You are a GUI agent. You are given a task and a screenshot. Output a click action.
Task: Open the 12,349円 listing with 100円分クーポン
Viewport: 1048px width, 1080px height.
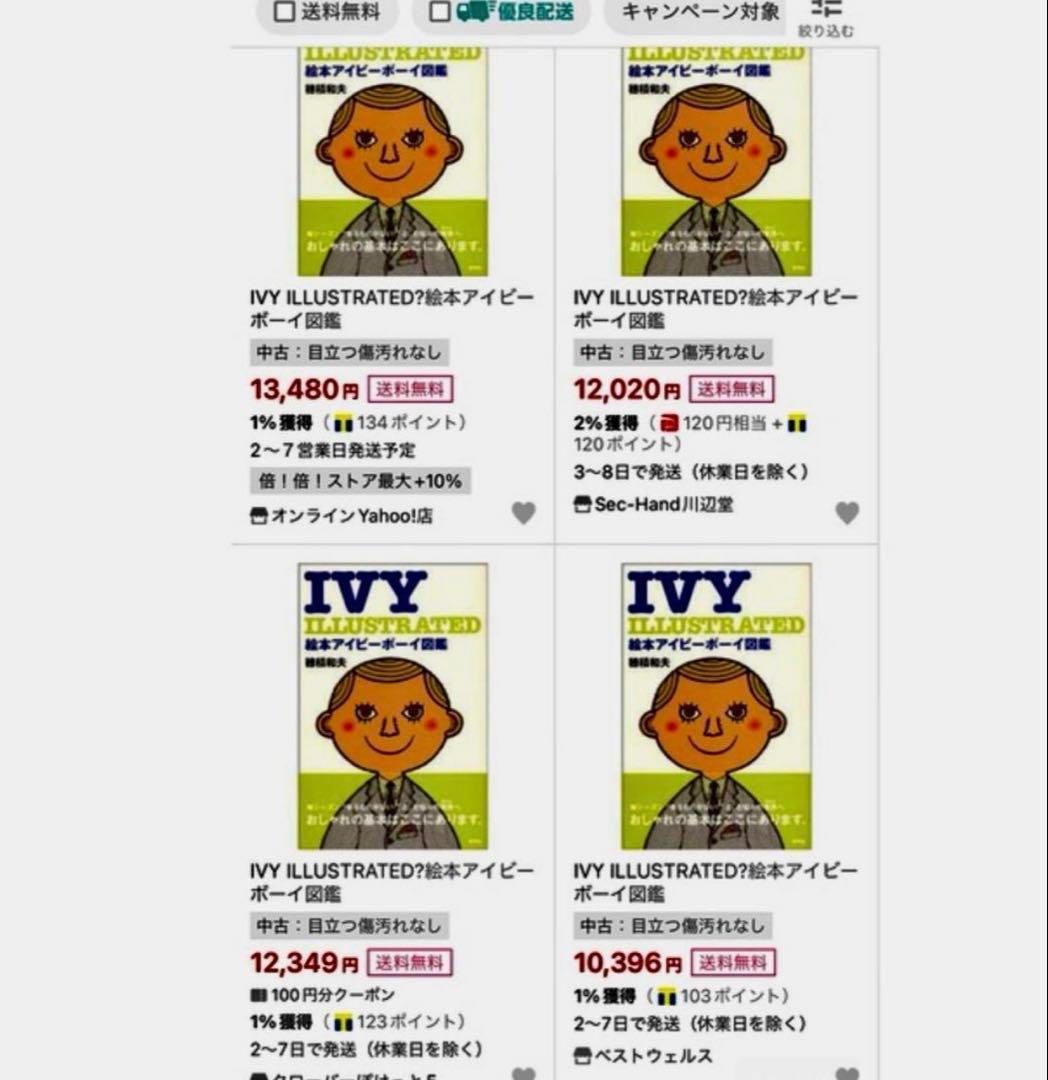point(391,881)
